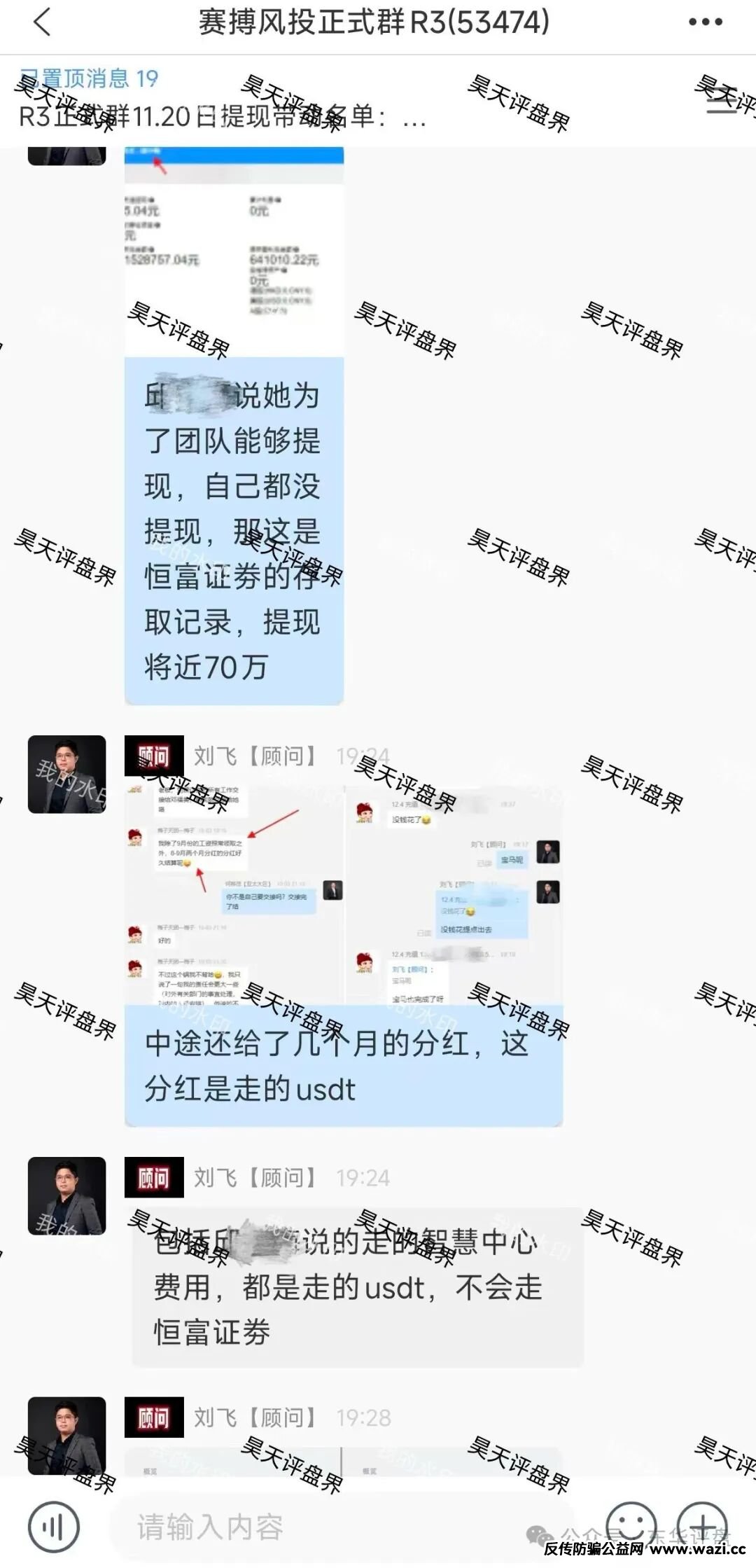View the 恒富证券 withdrawal record image
756x1568 pixels.
point(234,252)
